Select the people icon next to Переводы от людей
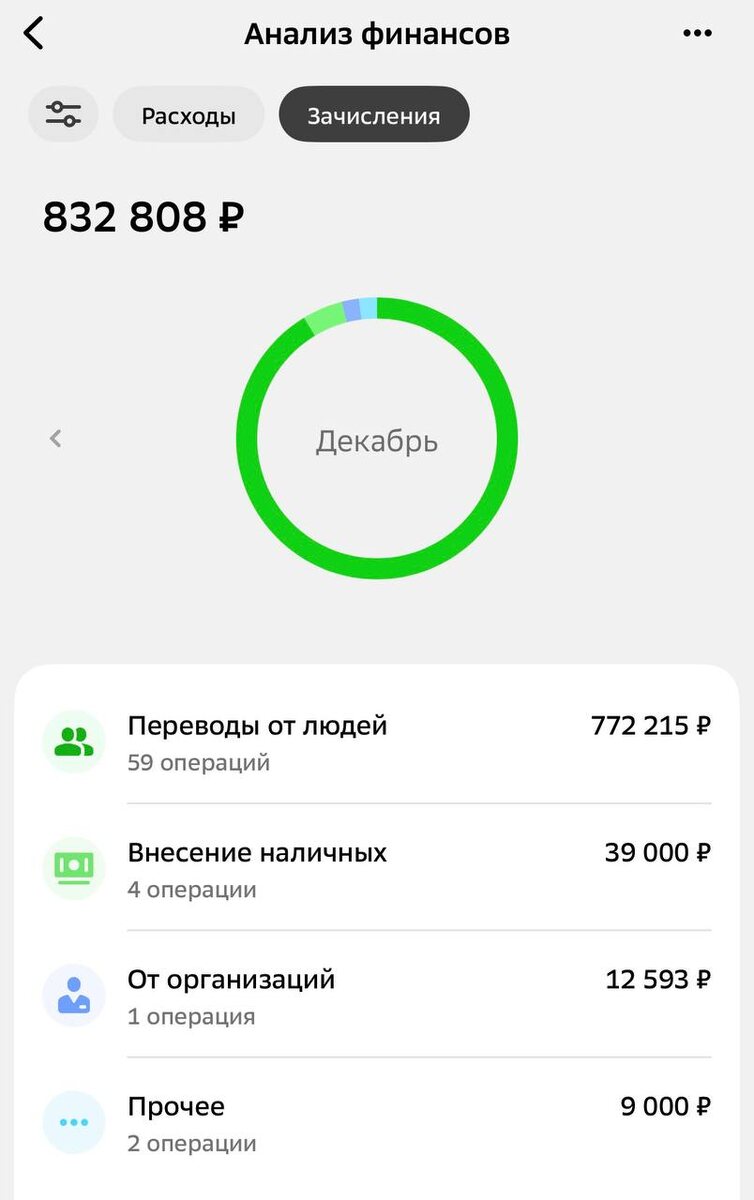 click(73, 742)
